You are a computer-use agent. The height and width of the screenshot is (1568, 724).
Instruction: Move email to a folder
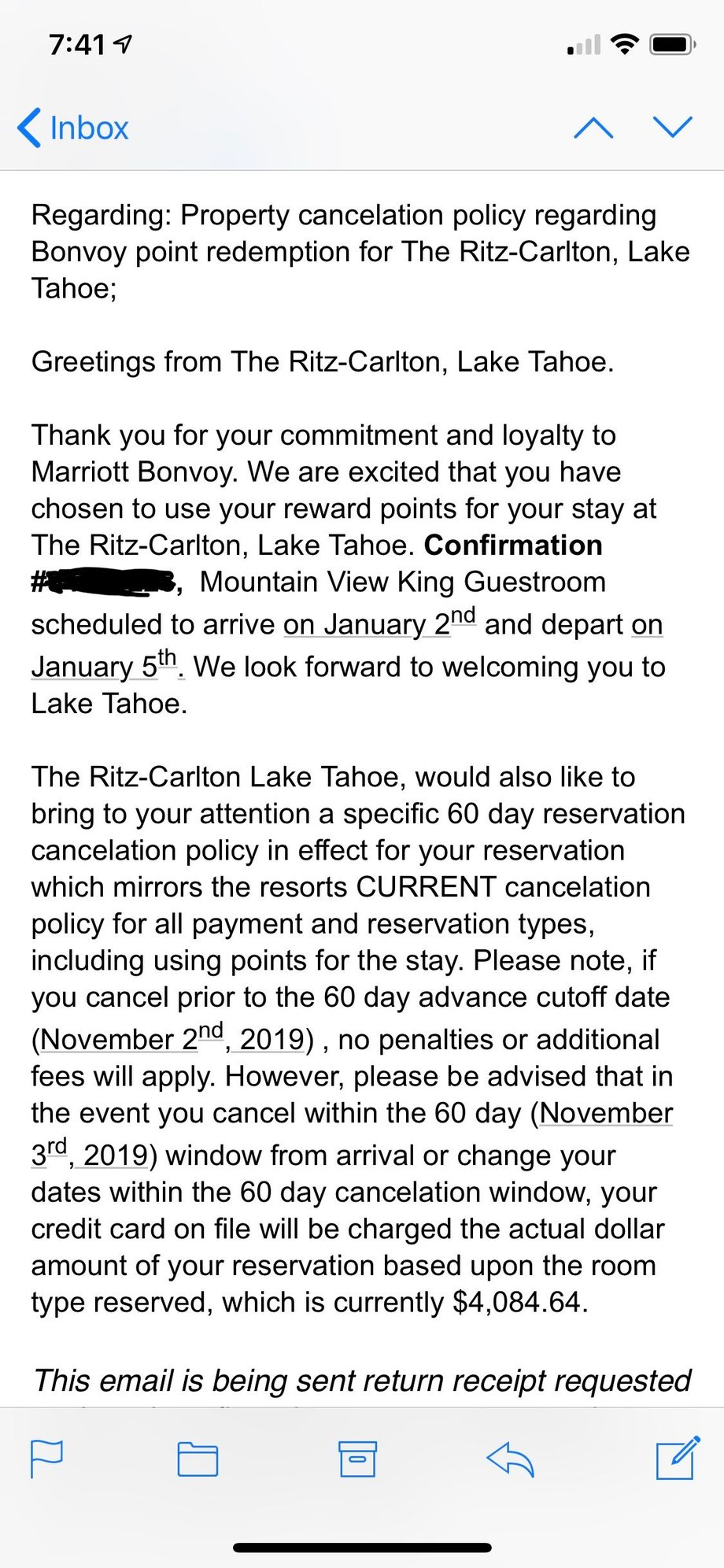198,1459
